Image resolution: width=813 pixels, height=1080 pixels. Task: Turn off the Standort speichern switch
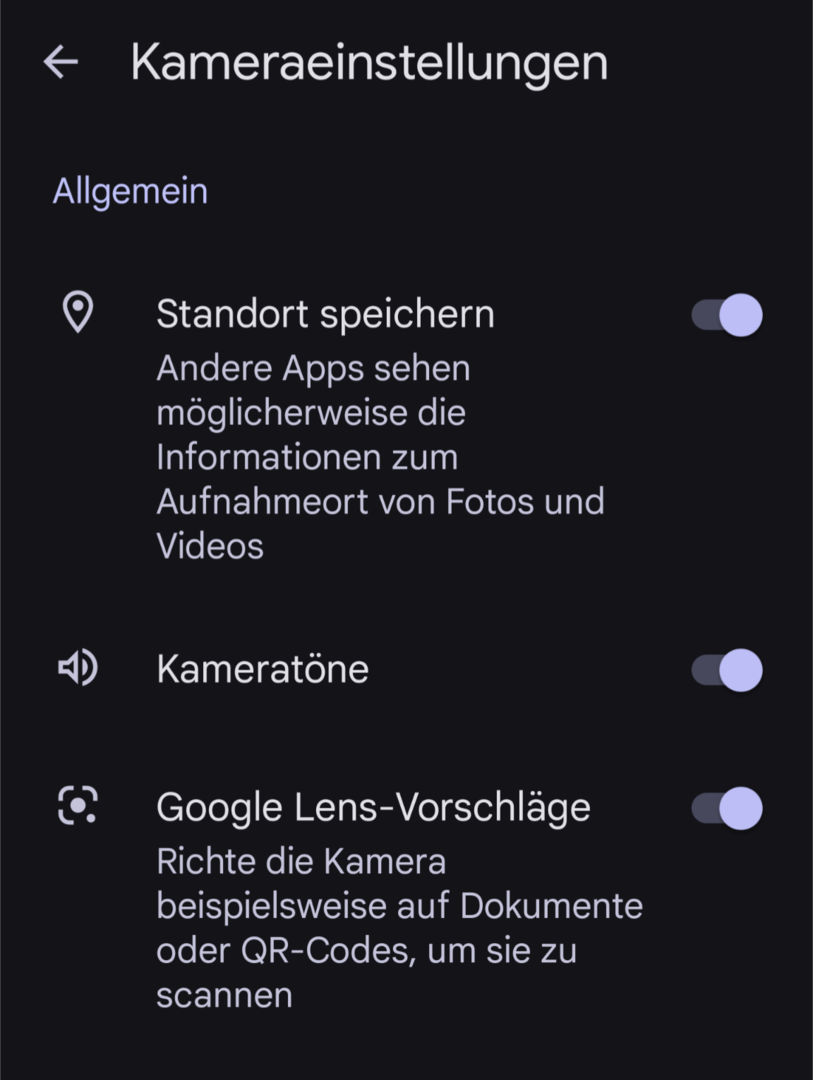click(727, 315)
